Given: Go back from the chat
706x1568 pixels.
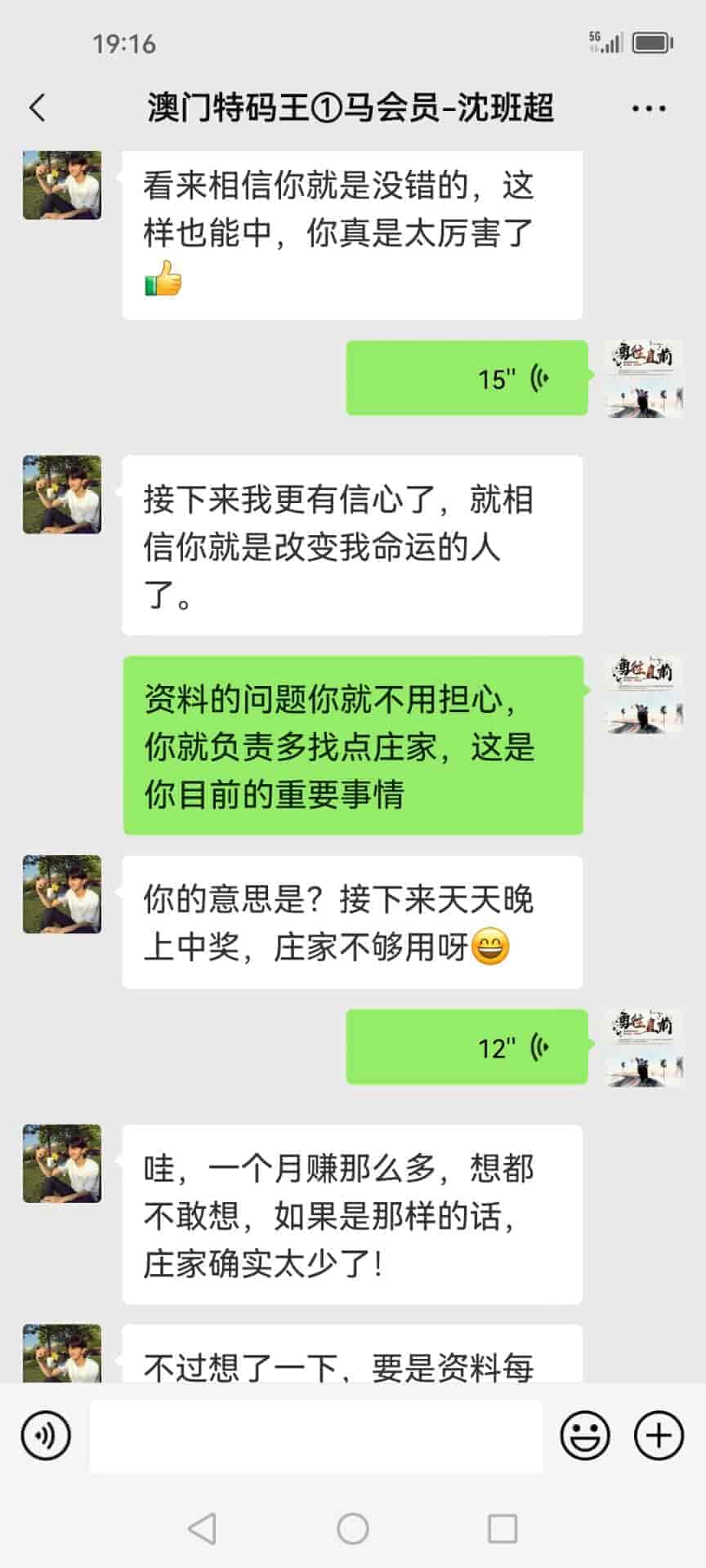Looking at the screenshot, I should click(38, 108).
